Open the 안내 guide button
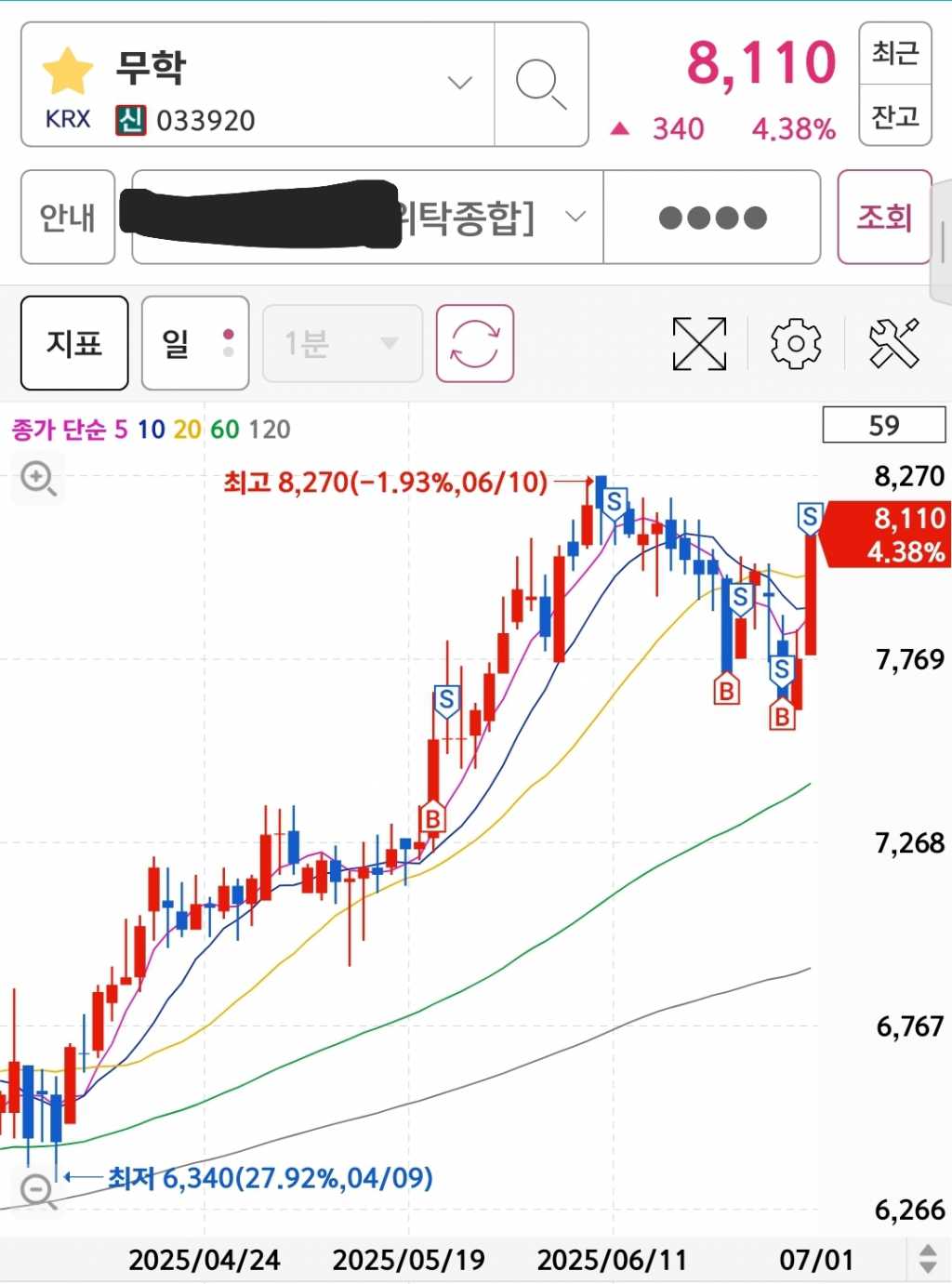This screenshot has height=1284, width=952. [68, 218]
